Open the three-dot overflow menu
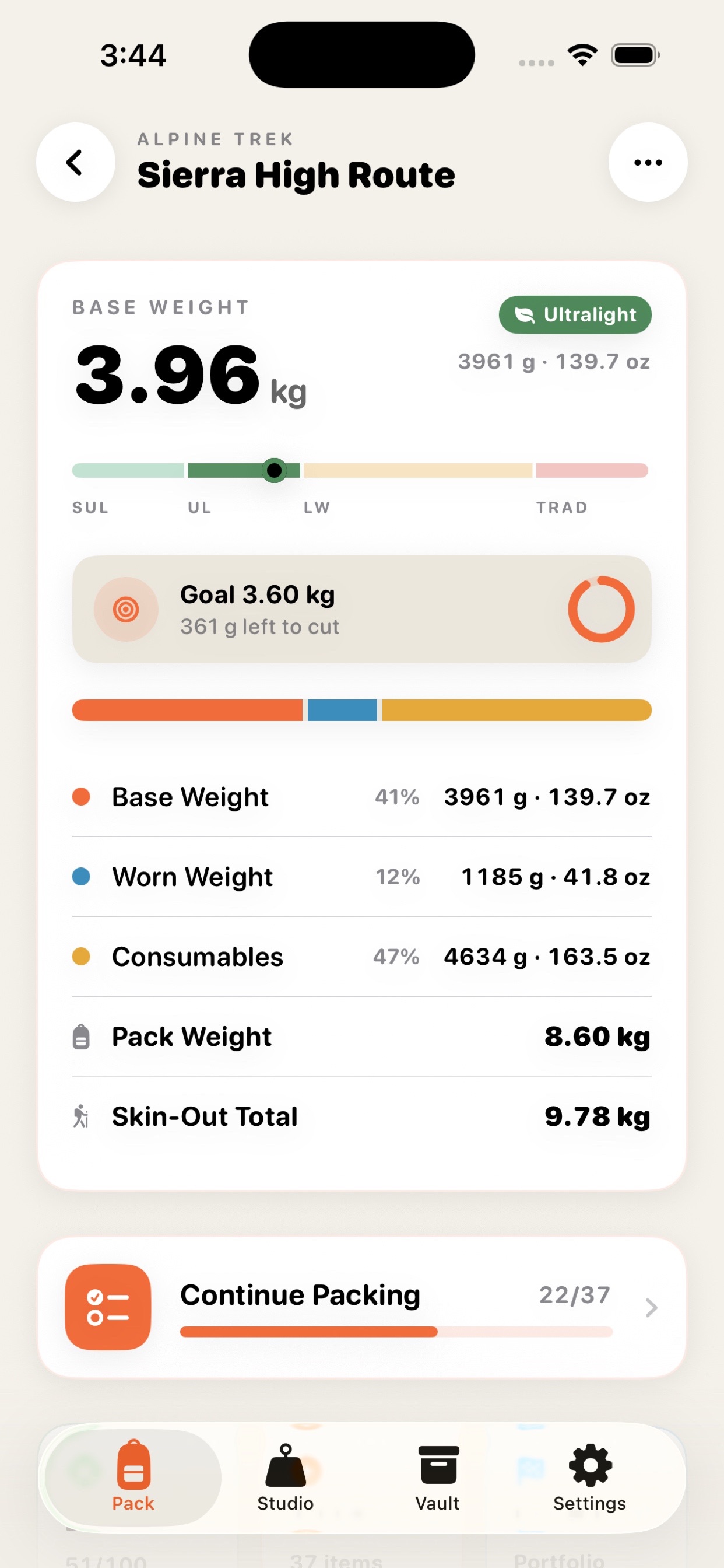 (648, 163)
